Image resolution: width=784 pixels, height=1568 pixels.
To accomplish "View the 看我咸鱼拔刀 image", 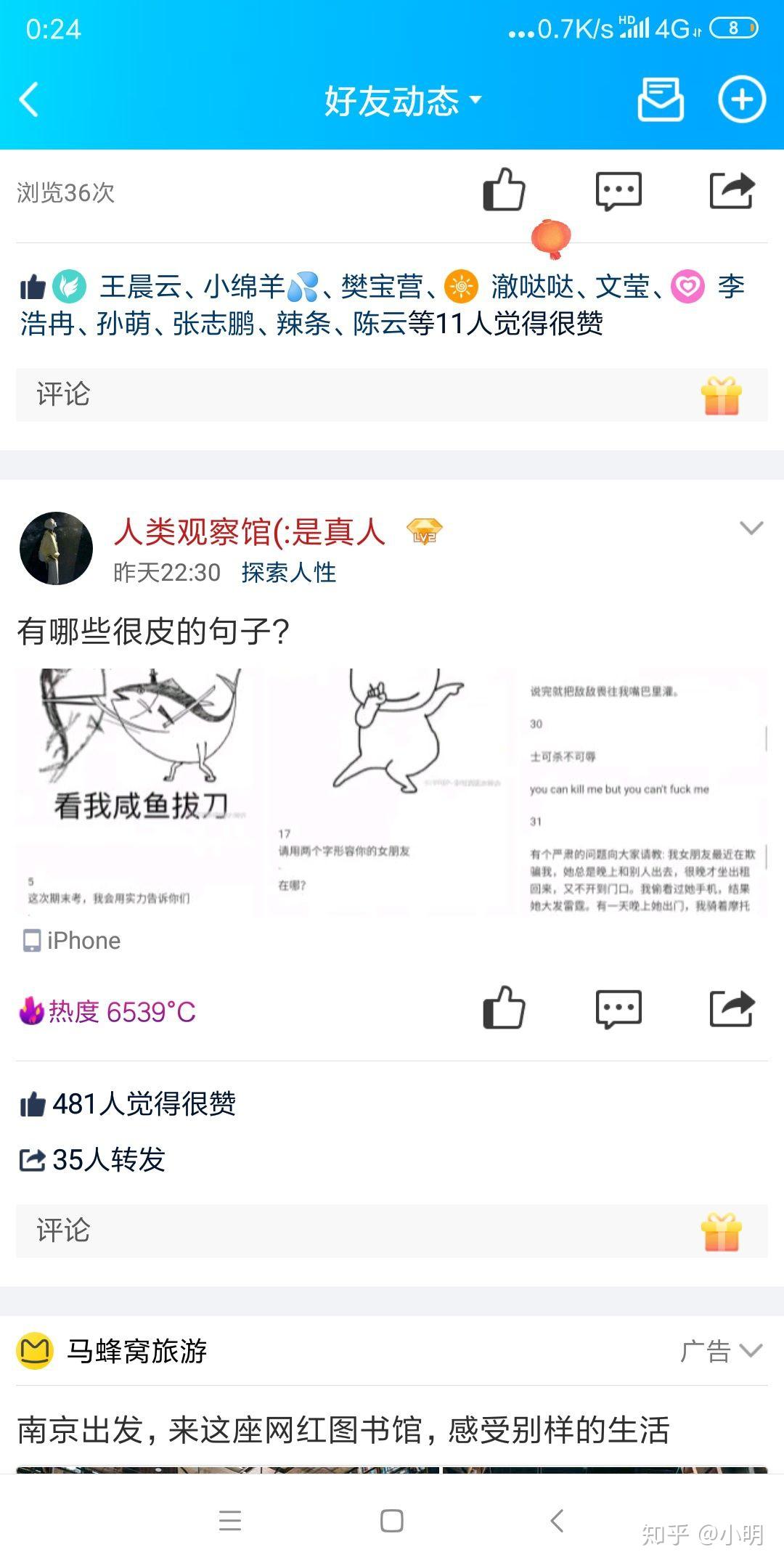I will coord(140,791).
